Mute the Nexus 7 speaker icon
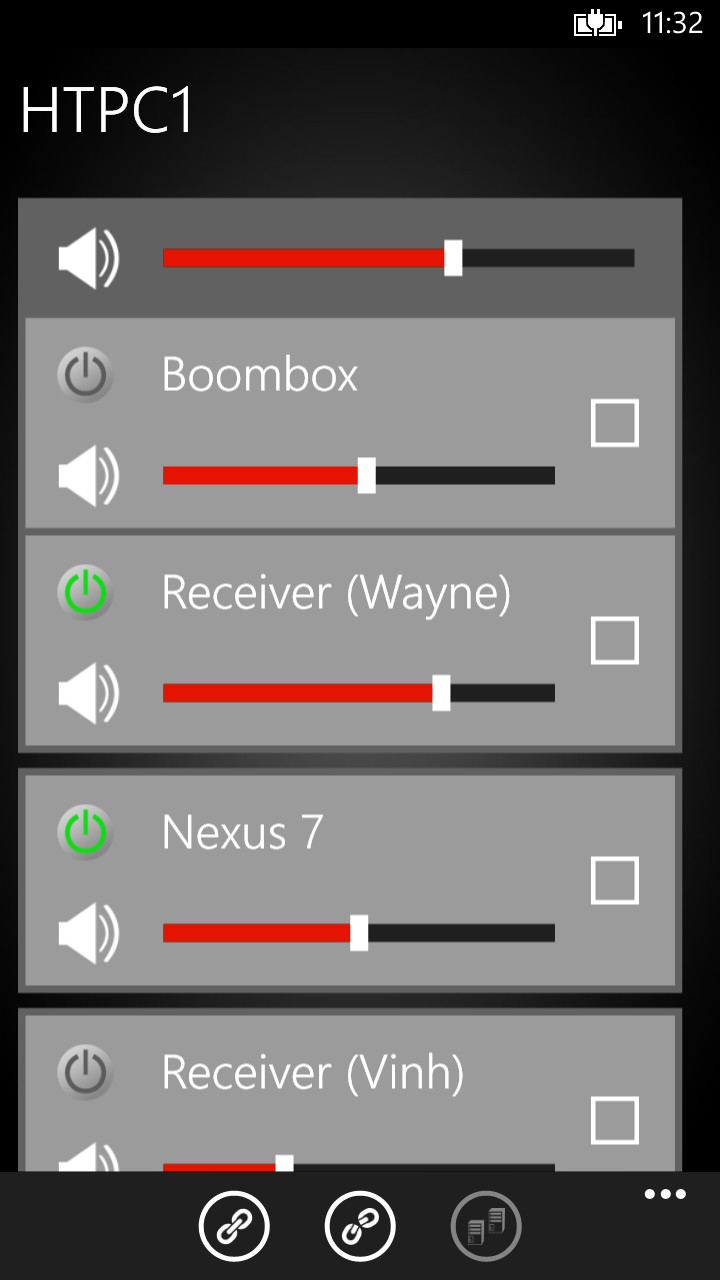The width and height of the screenshot is (720, 1280). 88,932
